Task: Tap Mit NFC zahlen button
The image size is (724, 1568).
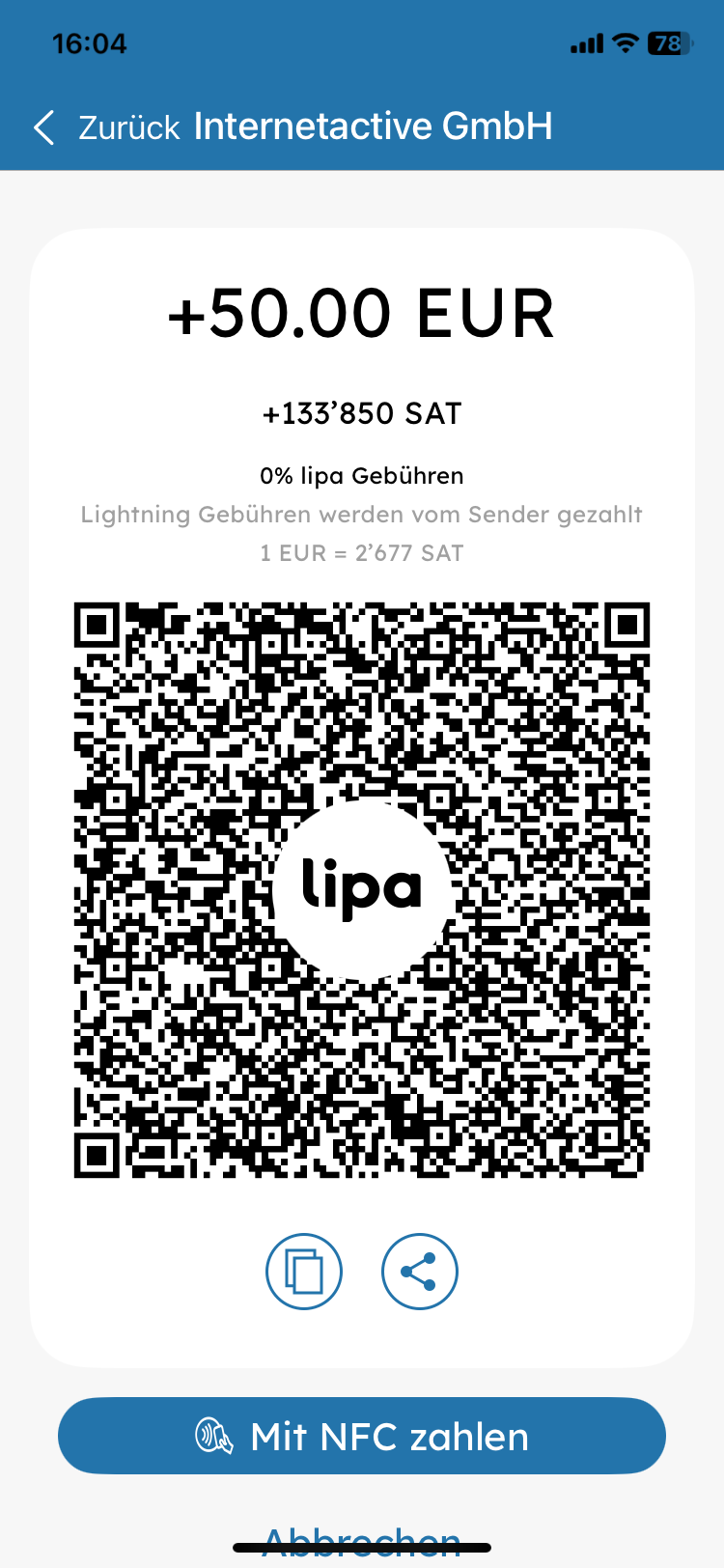Action: [x=362, y=1436]
